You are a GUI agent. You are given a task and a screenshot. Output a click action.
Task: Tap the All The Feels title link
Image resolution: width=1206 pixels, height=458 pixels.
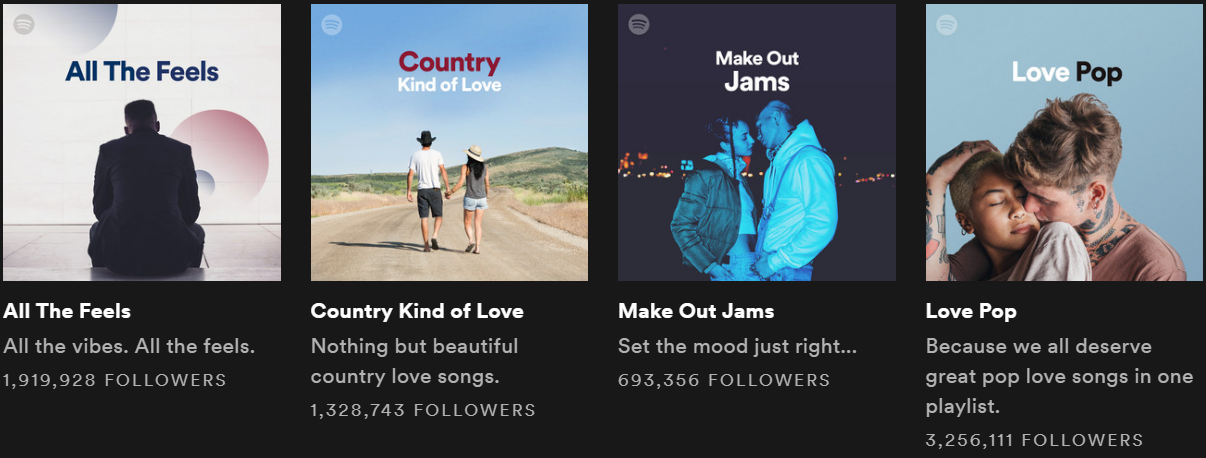[67, 311]
